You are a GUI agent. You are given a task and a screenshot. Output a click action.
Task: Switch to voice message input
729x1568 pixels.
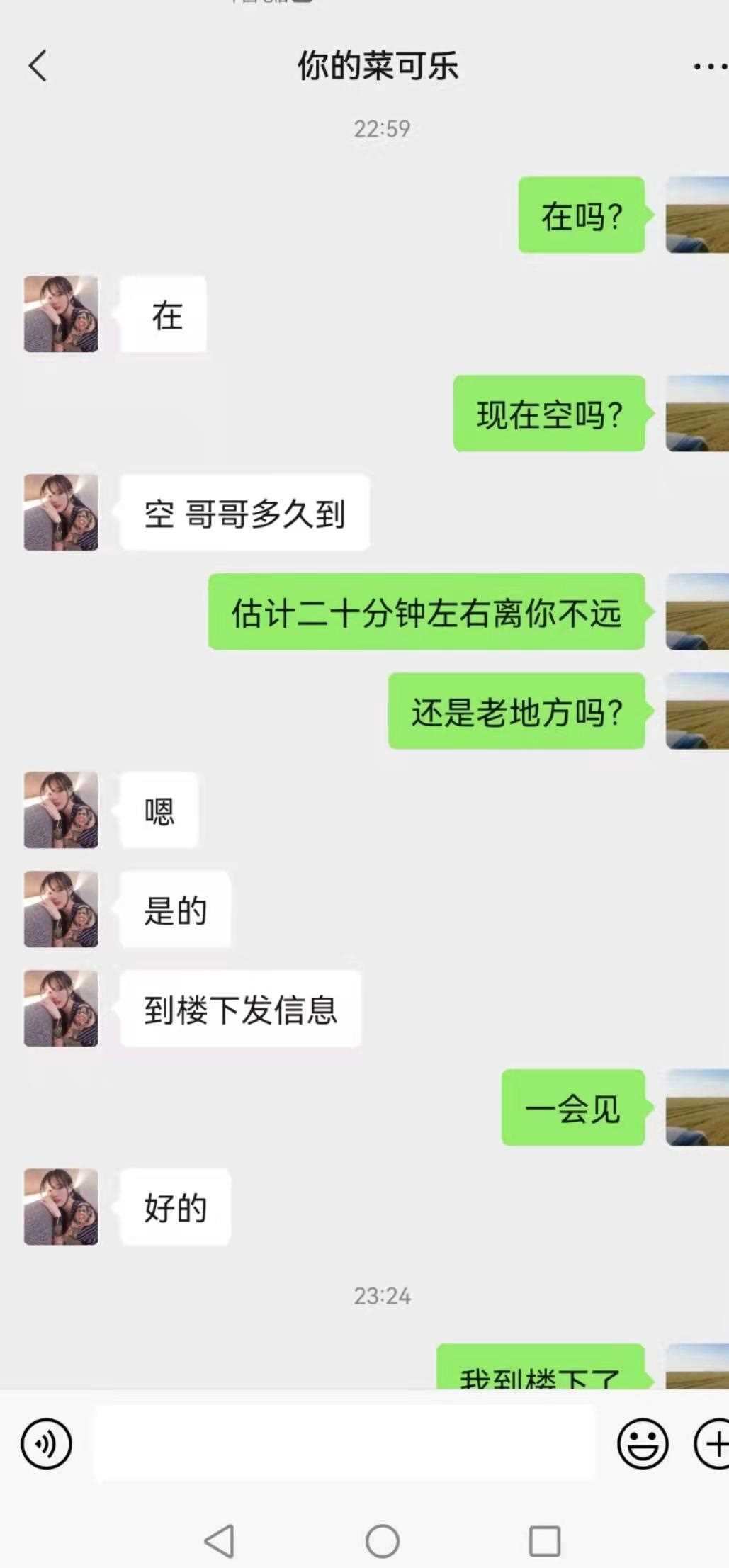click(x=46, y=1443)
